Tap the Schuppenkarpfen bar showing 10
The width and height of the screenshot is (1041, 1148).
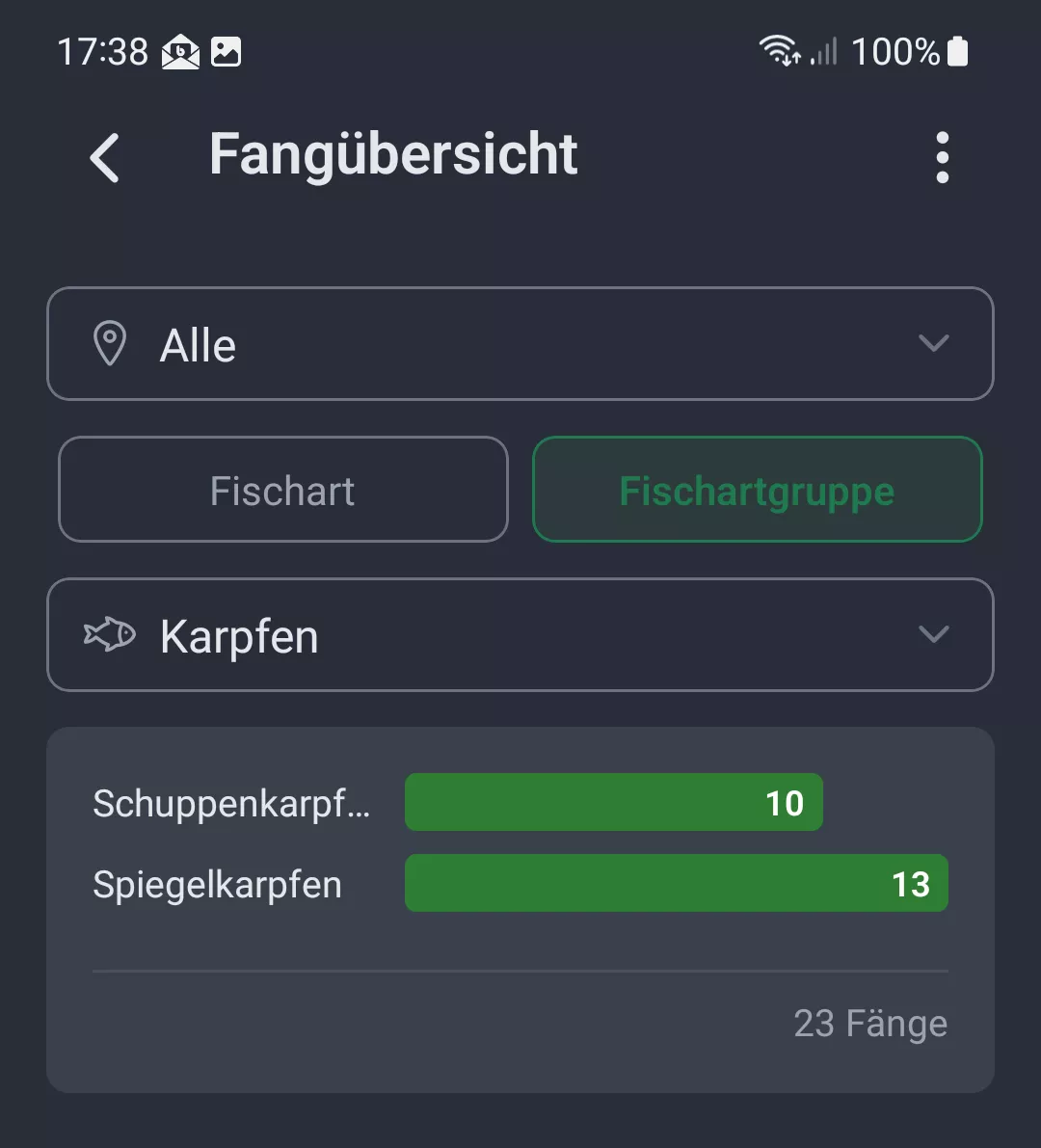coord(613,801)
